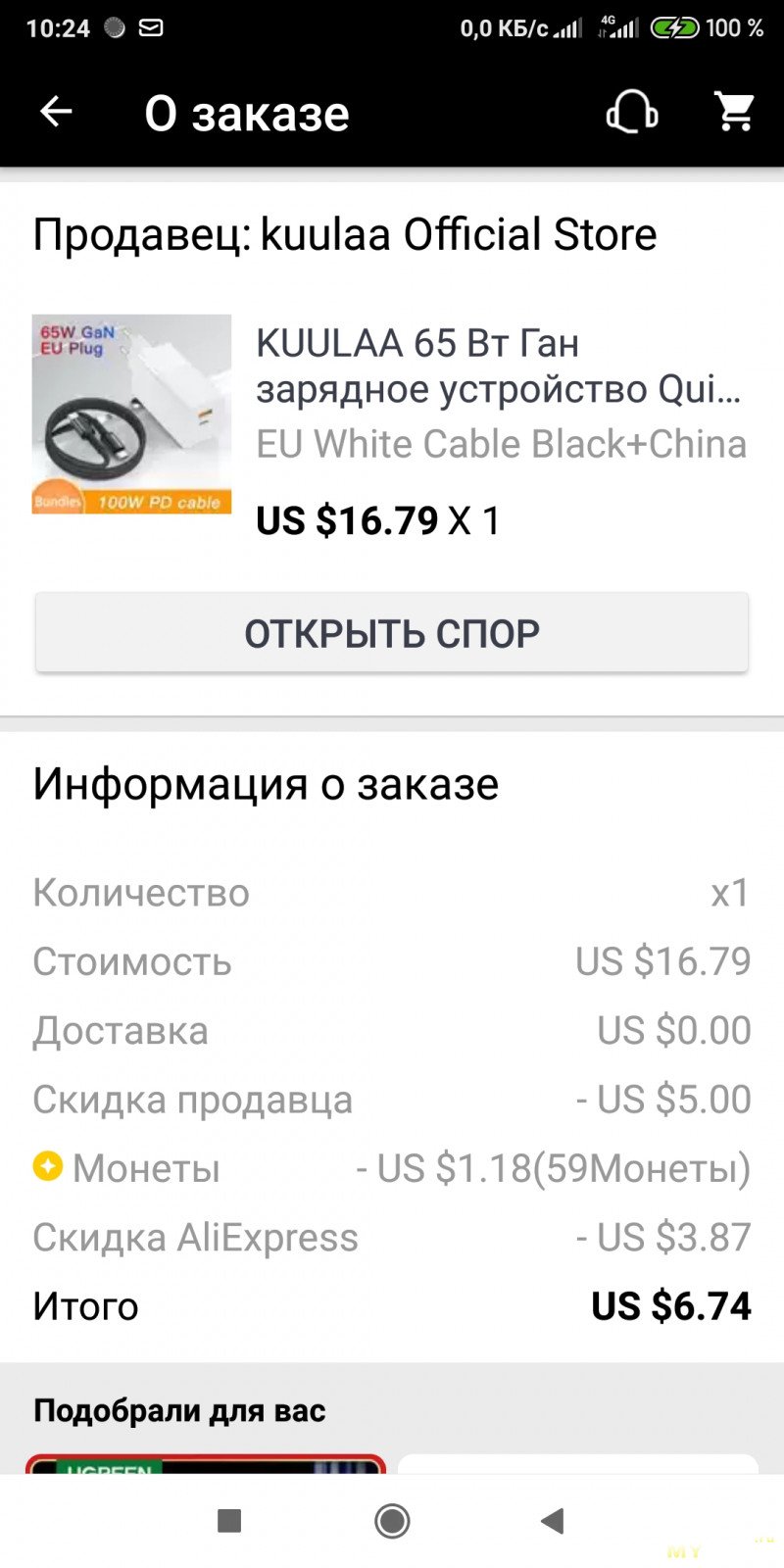784x1568 pixels.
Task: Open recent apps with the square button
Action: [x=229, y=1521]
